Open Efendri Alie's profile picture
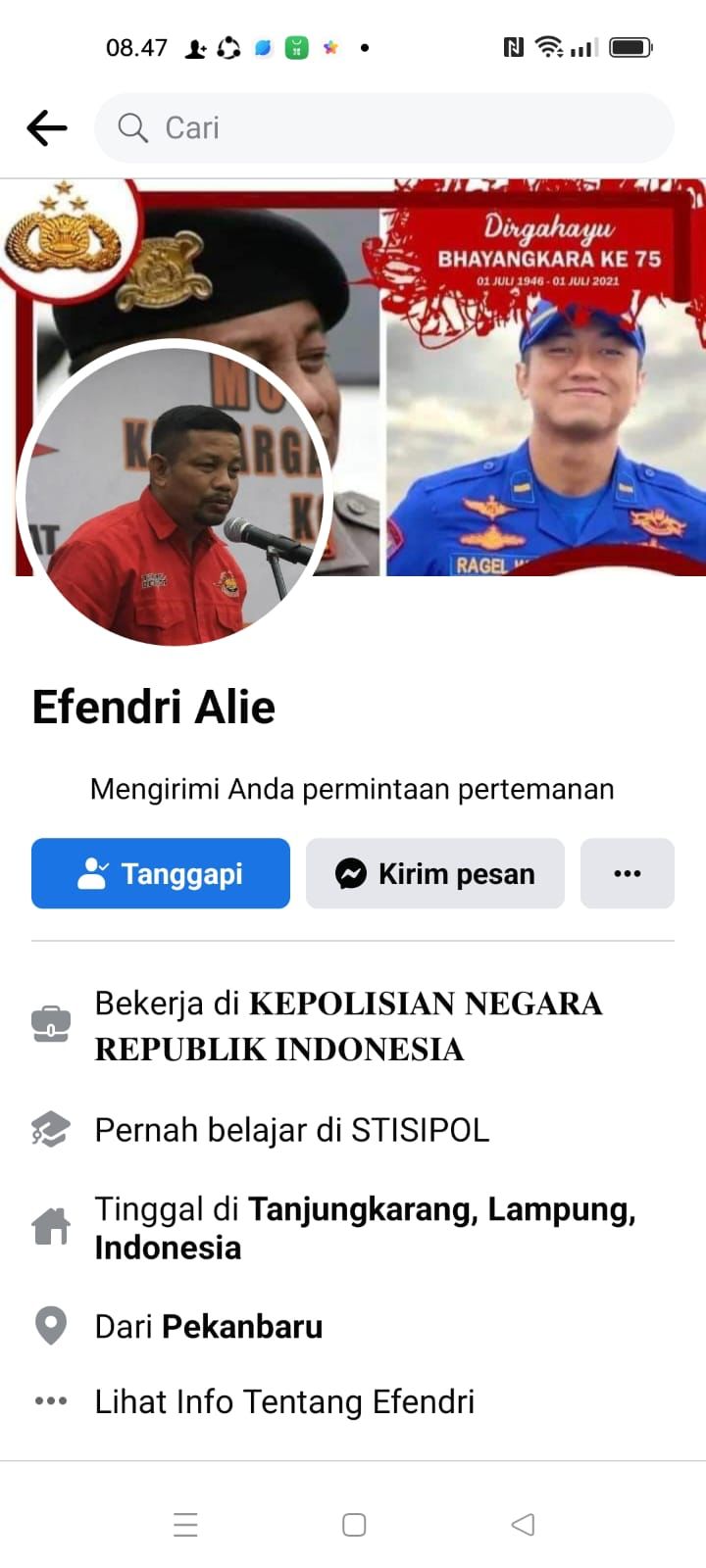 175,494
